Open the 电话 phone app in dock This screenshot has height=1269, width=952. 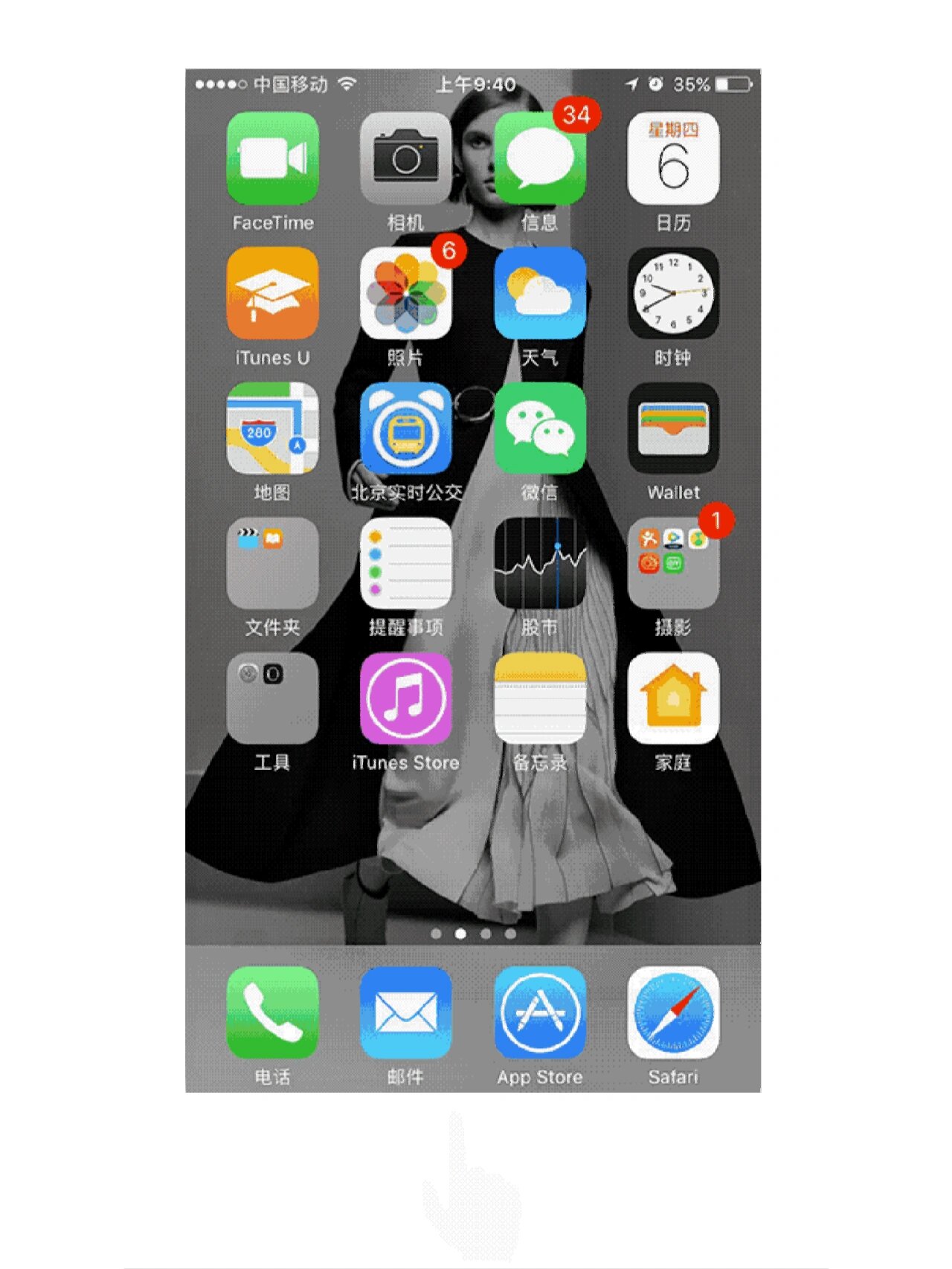pyautogui.click(x=272, y=1012)
